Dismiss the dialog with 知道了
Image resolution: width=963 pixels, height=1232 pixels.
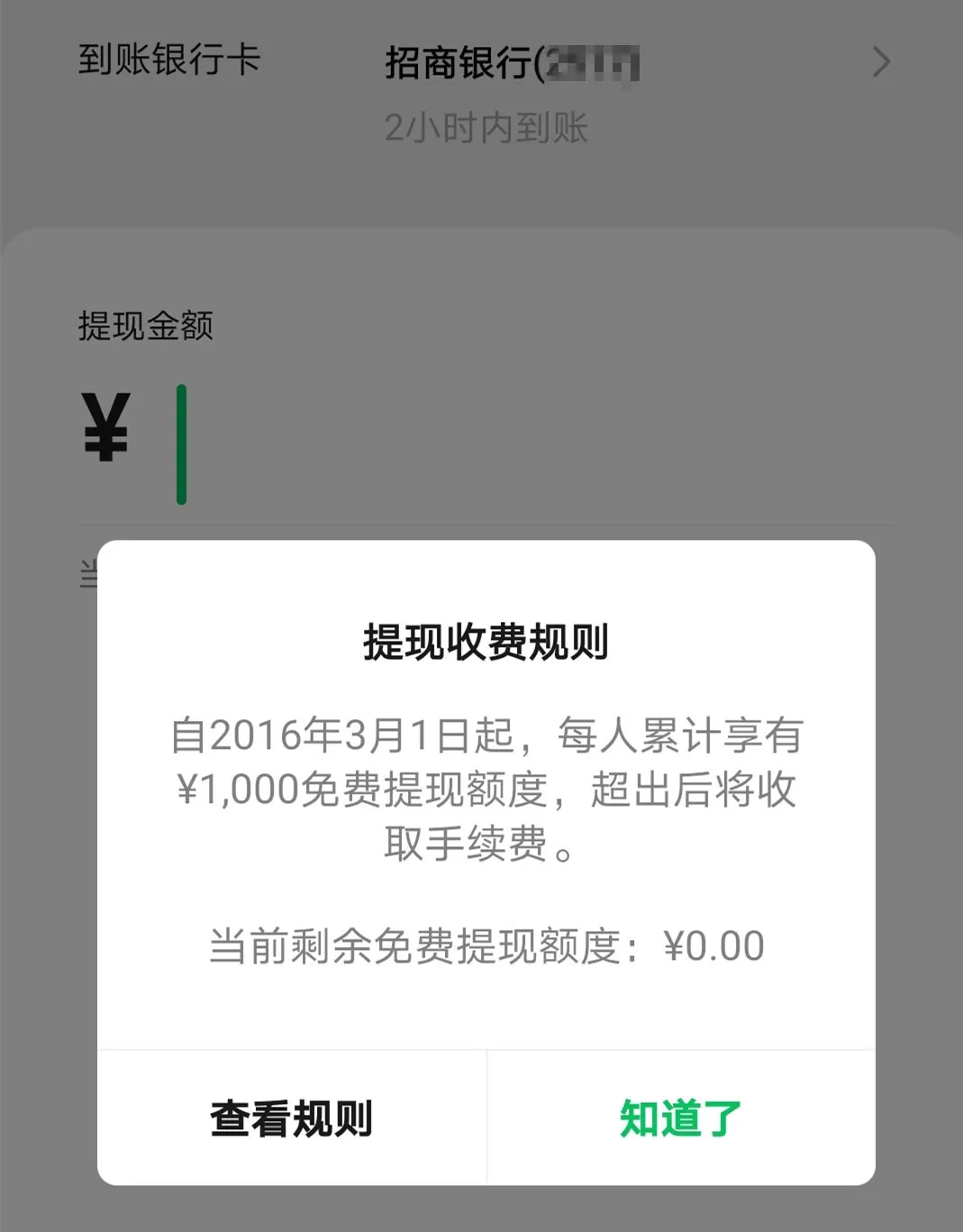pyautogui.click(x=678, y=1118)
